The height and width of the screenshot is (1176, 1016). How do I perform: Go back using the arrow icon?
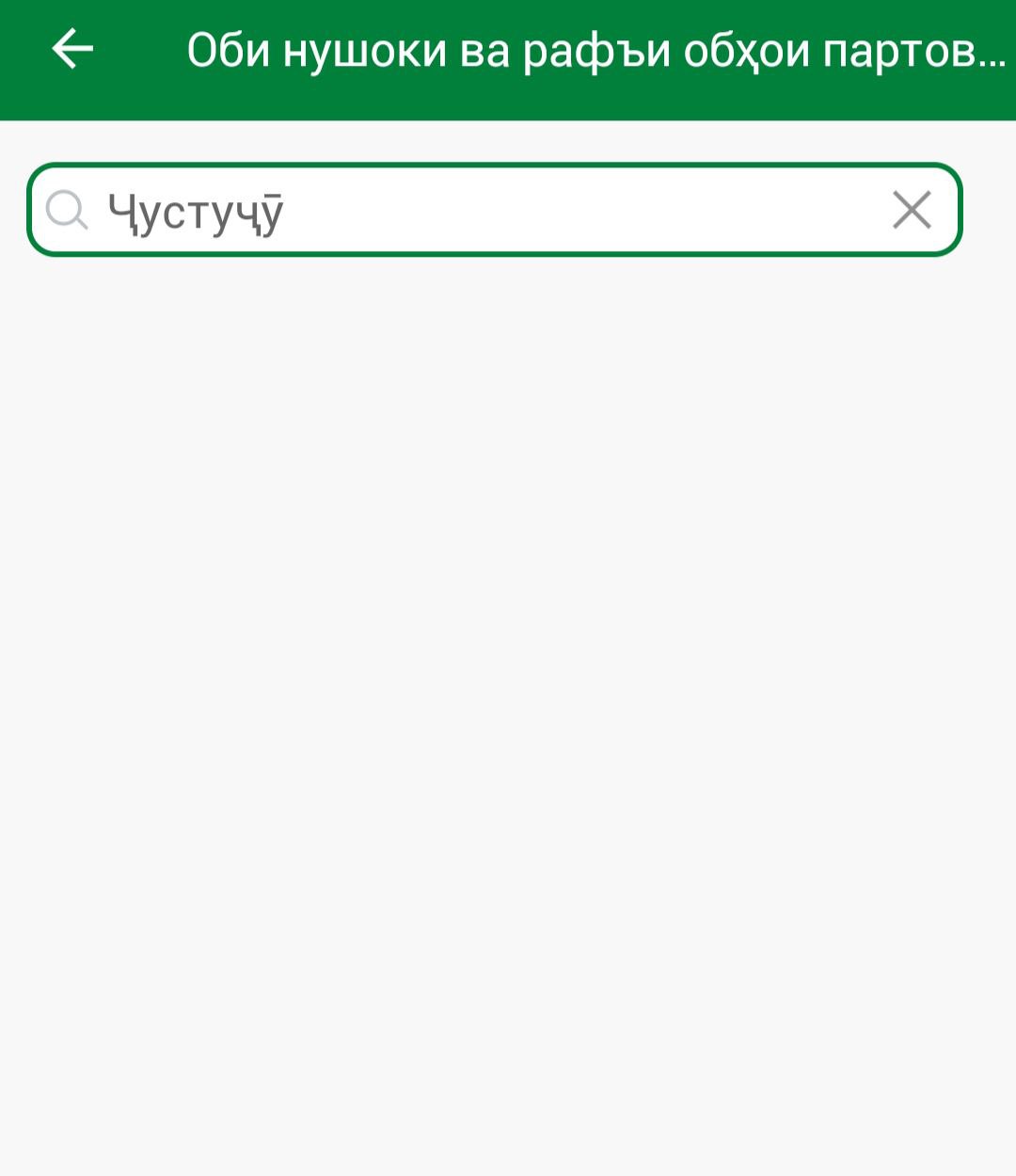pos(72,49)
